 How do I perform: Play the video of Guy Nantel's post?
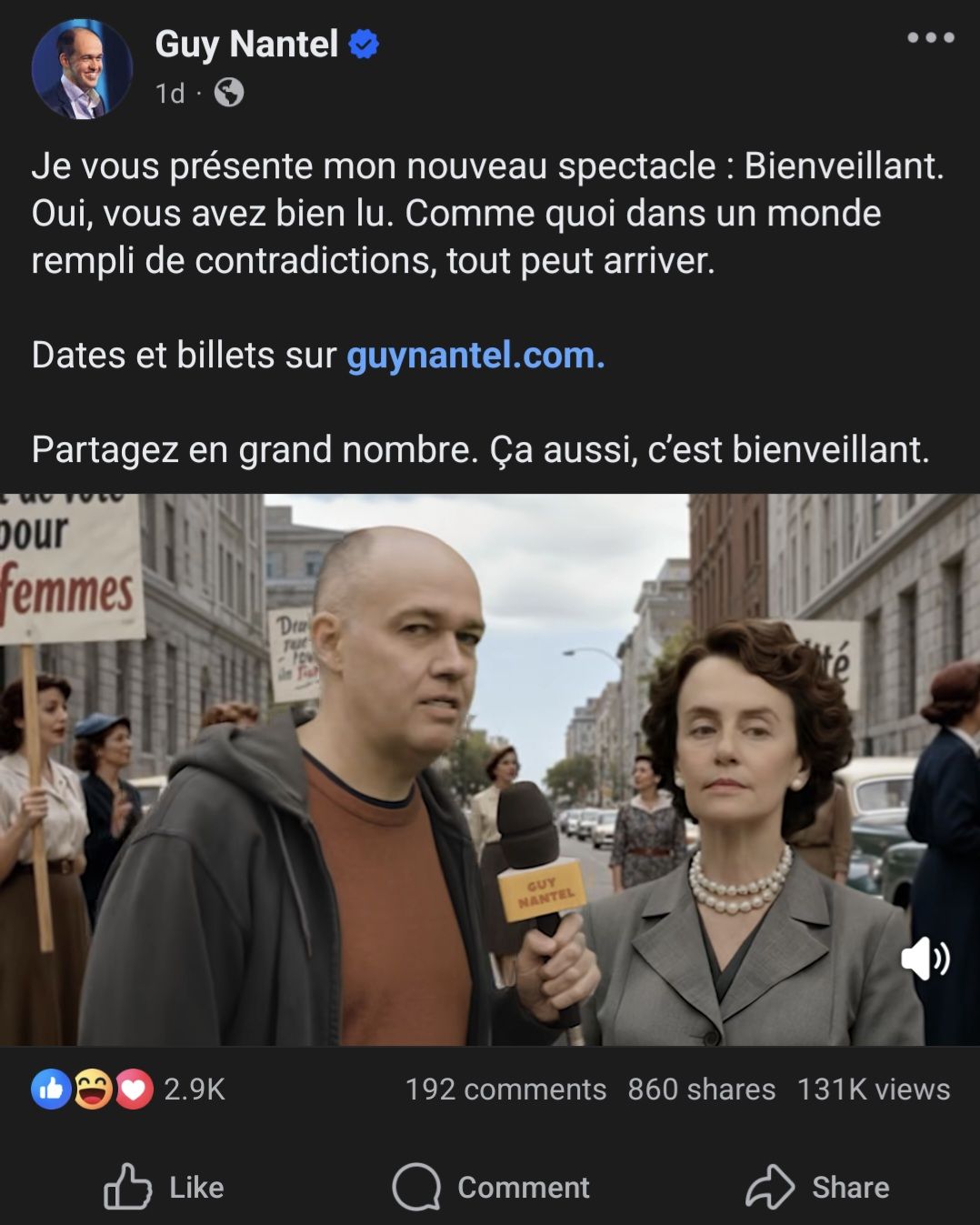pos(490,769)
